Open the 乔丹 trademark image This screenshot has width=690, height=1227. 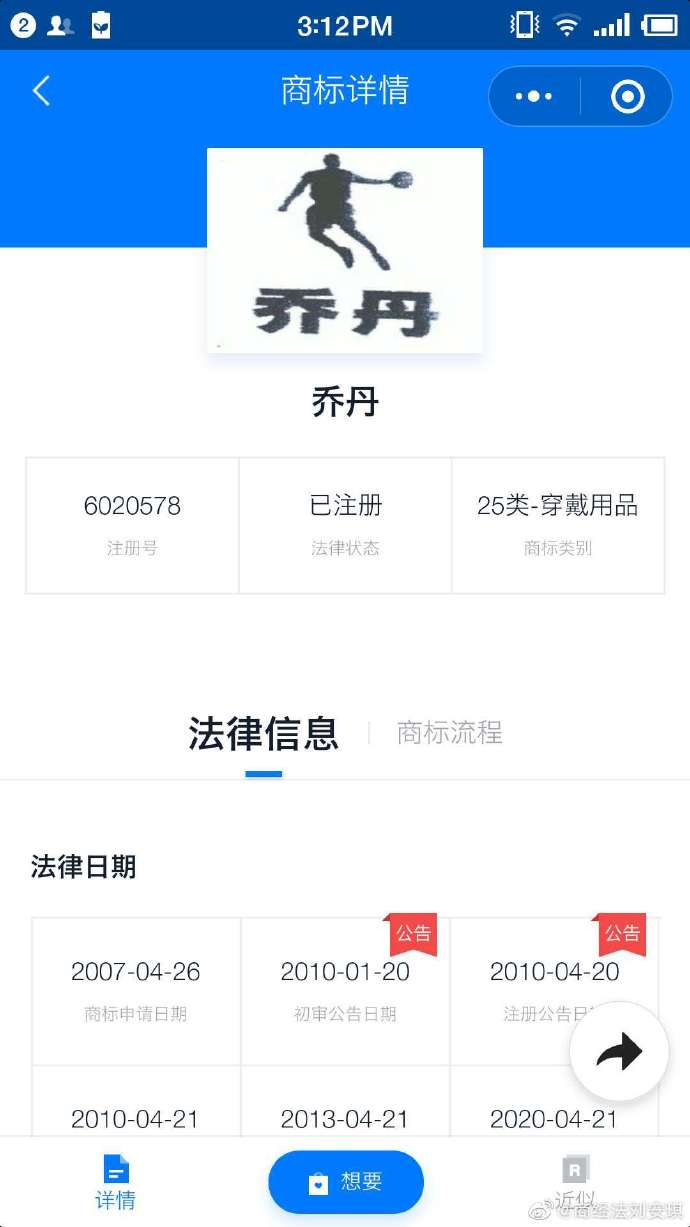pos(345,250)
